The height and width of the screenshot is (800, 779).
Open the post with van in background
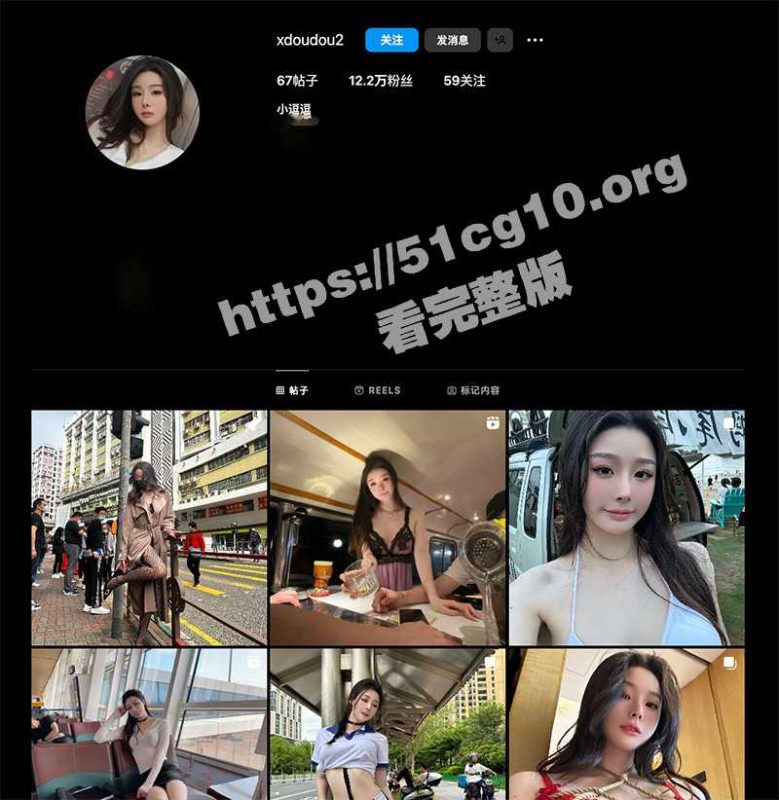(626, 527)
